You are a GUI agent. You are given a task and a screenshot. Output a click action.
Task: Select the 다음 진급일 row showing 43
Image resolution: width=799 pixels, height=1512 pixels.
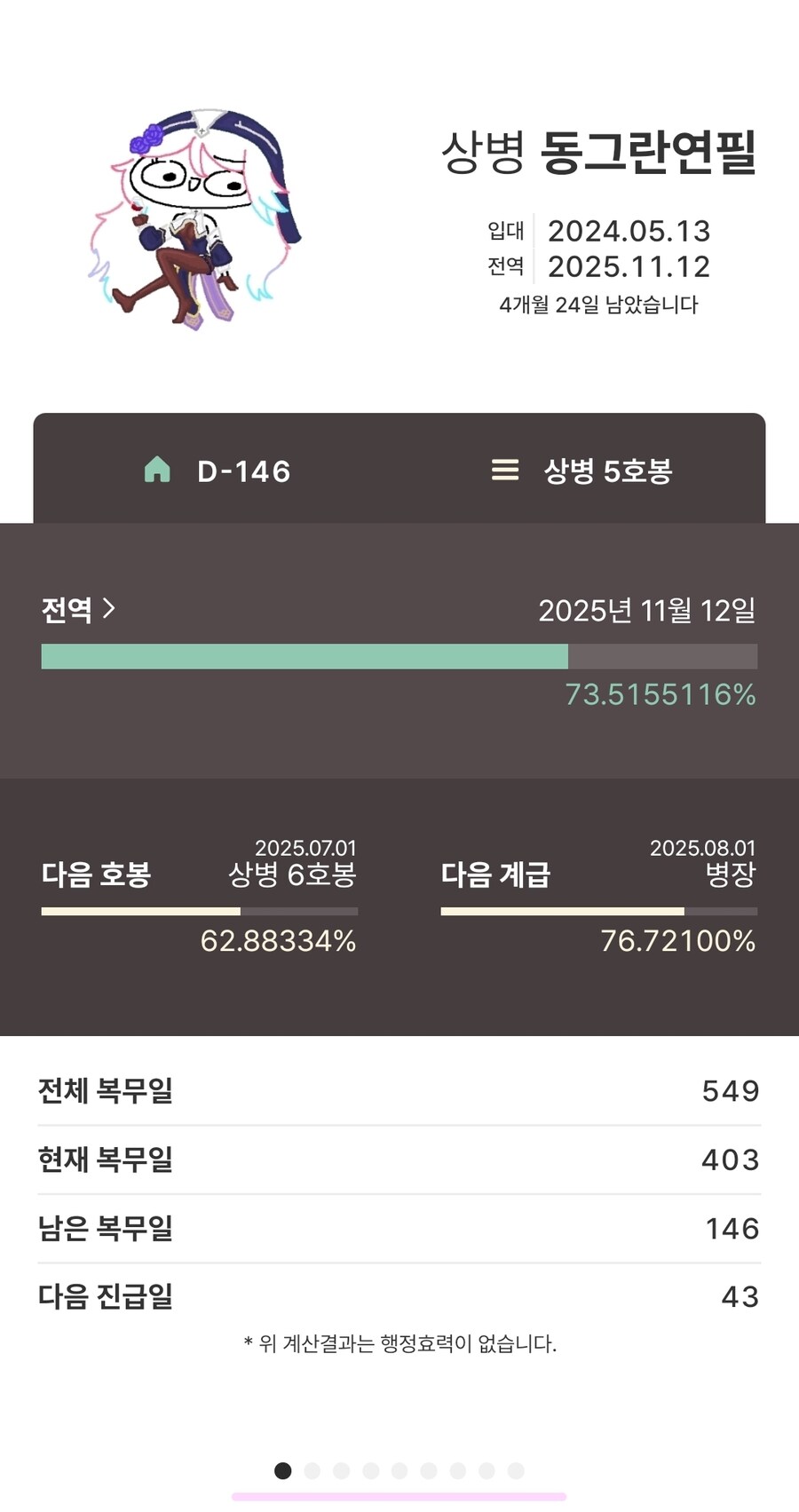click(x=398, y=1296)
